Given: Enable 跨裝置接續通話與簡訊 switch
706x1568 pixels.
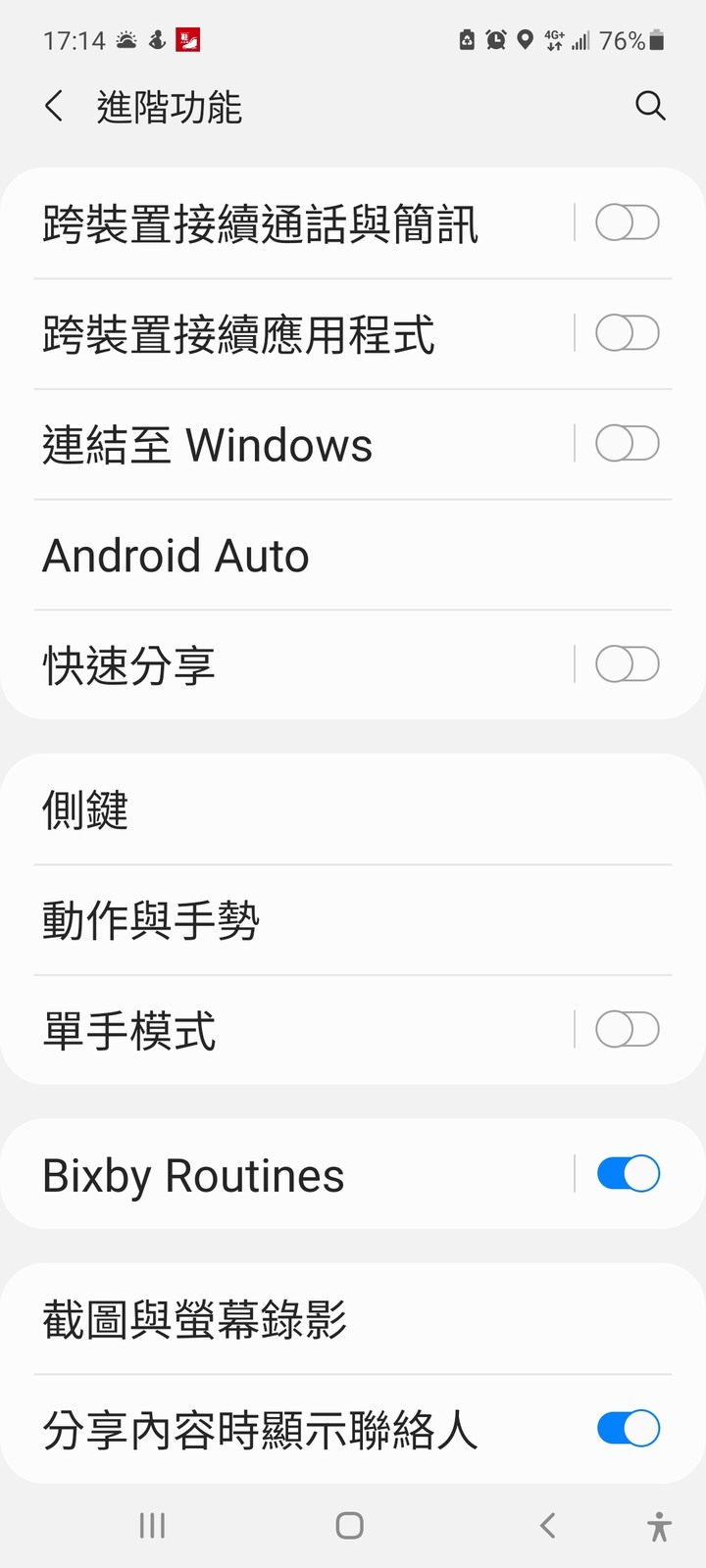Looking at the screenshot, I should (x=628, y=222).
